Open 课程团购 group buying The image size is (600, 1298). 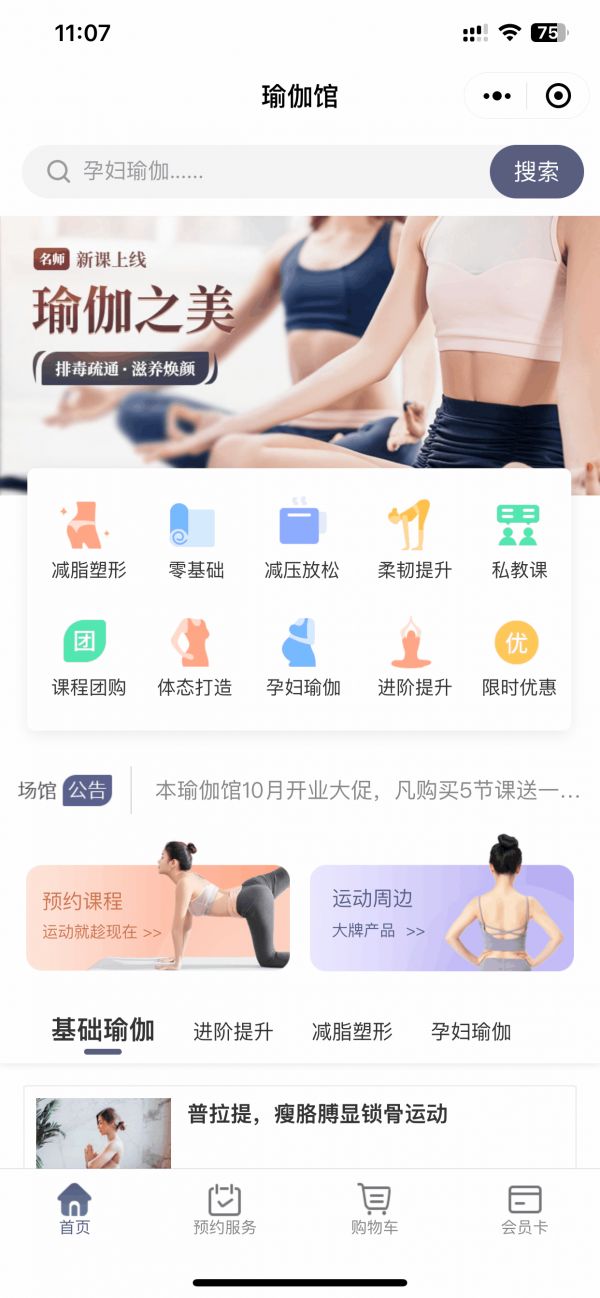(x=89, y=657)
